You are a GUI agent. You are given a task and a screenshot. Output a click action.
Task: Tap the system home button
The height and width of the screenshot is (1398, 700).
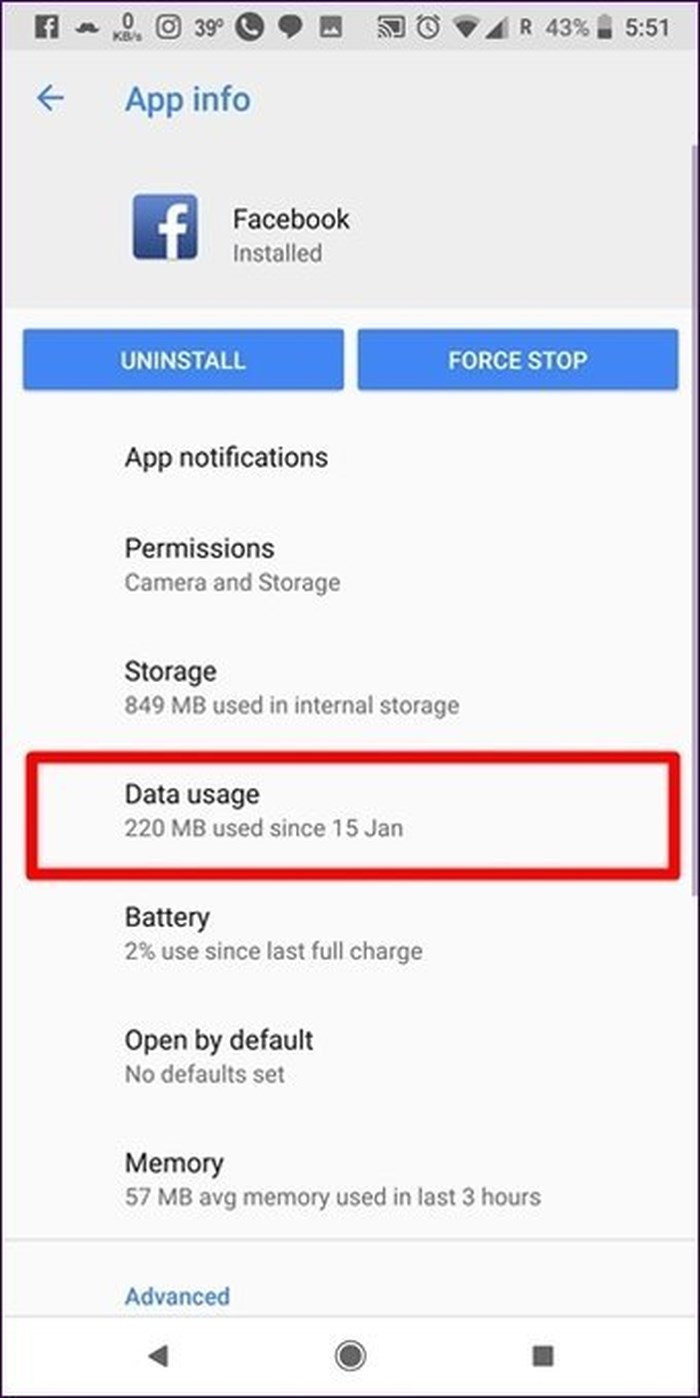(350, 1355)
